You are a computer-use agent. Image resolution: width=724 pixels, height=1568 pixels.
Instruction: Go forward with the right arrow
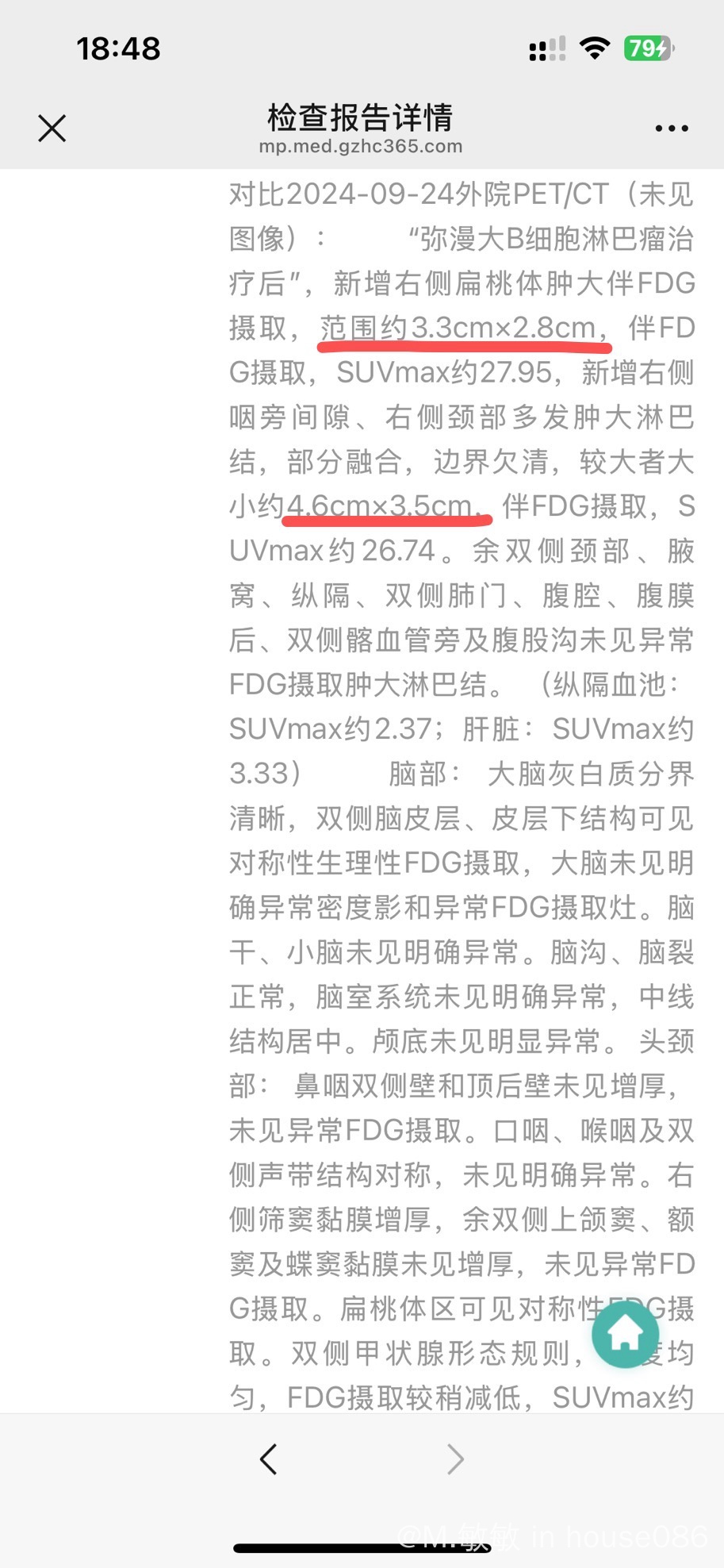455,1458
